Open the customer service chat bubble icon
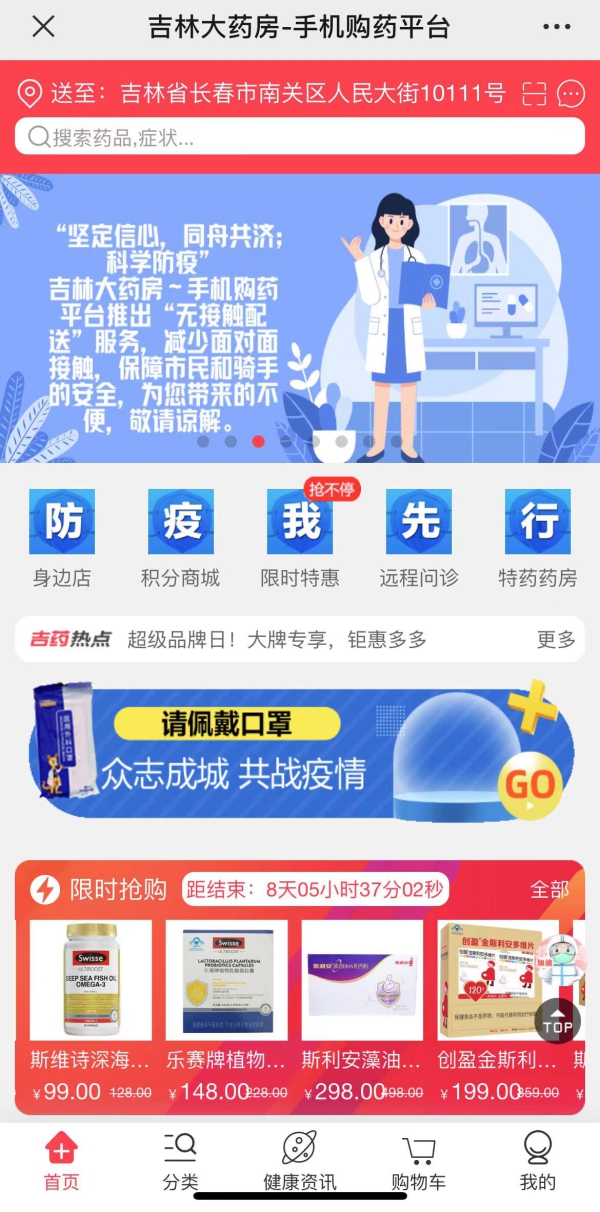The width and height of the screenshot is (600, 1212). click(571, 94)
